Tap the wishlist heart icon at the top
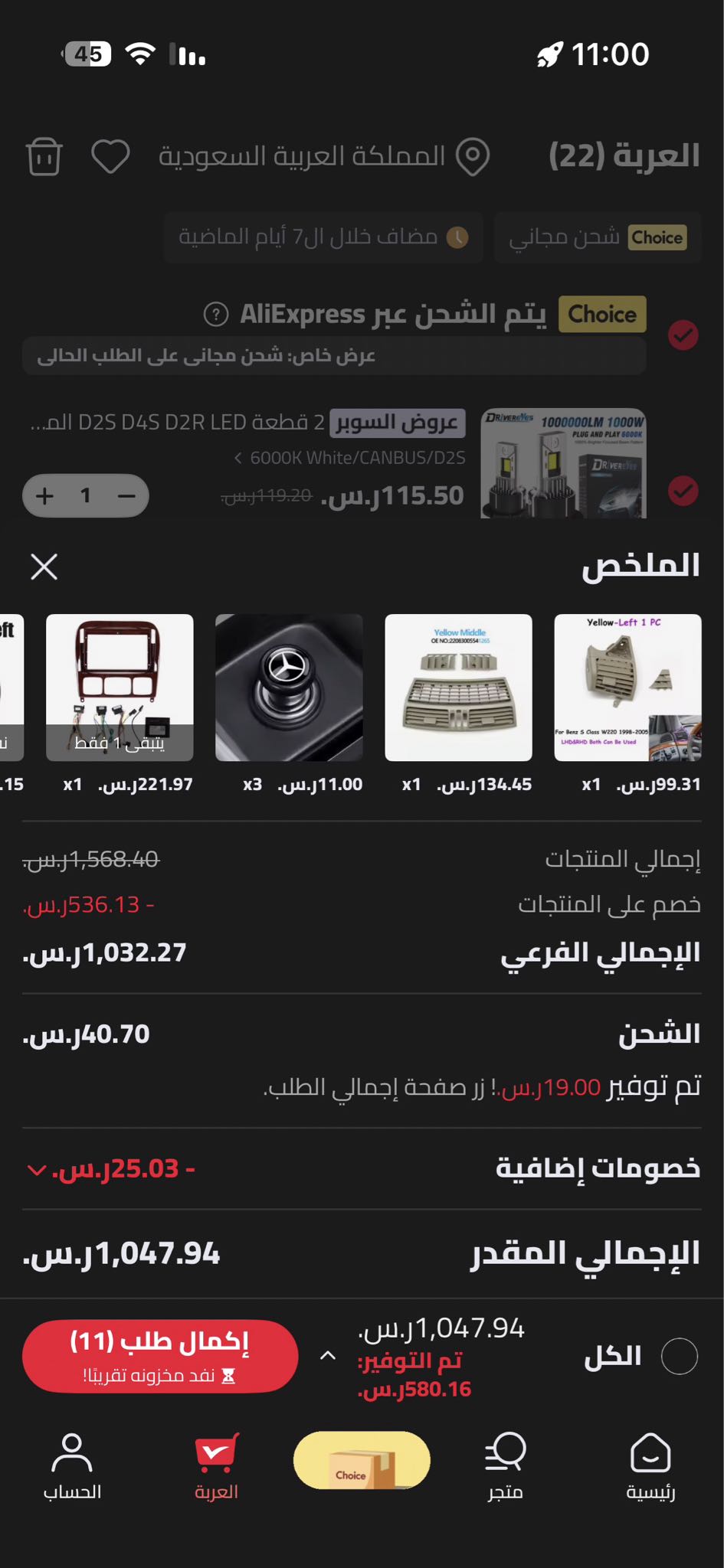 (109, 157)
